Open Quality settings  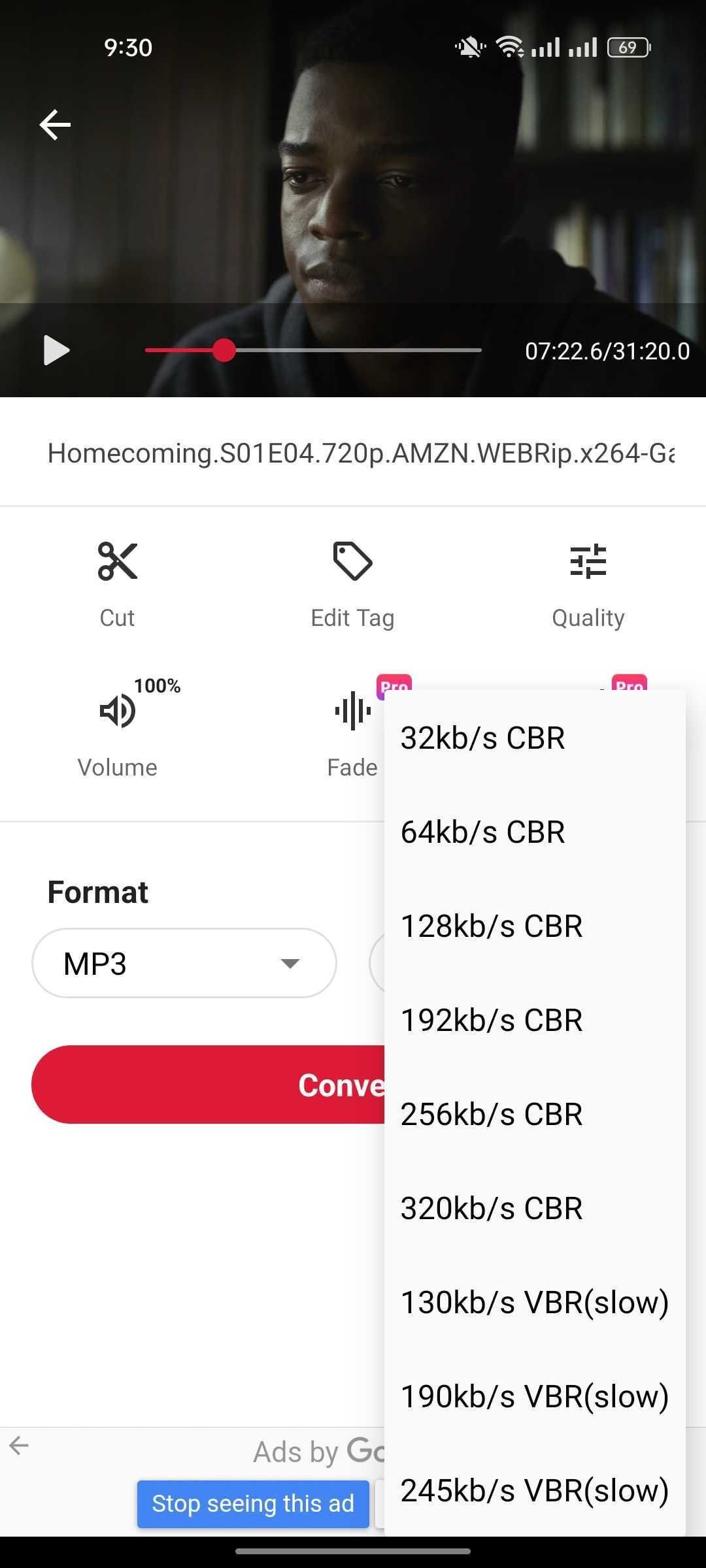coord(588,581)
